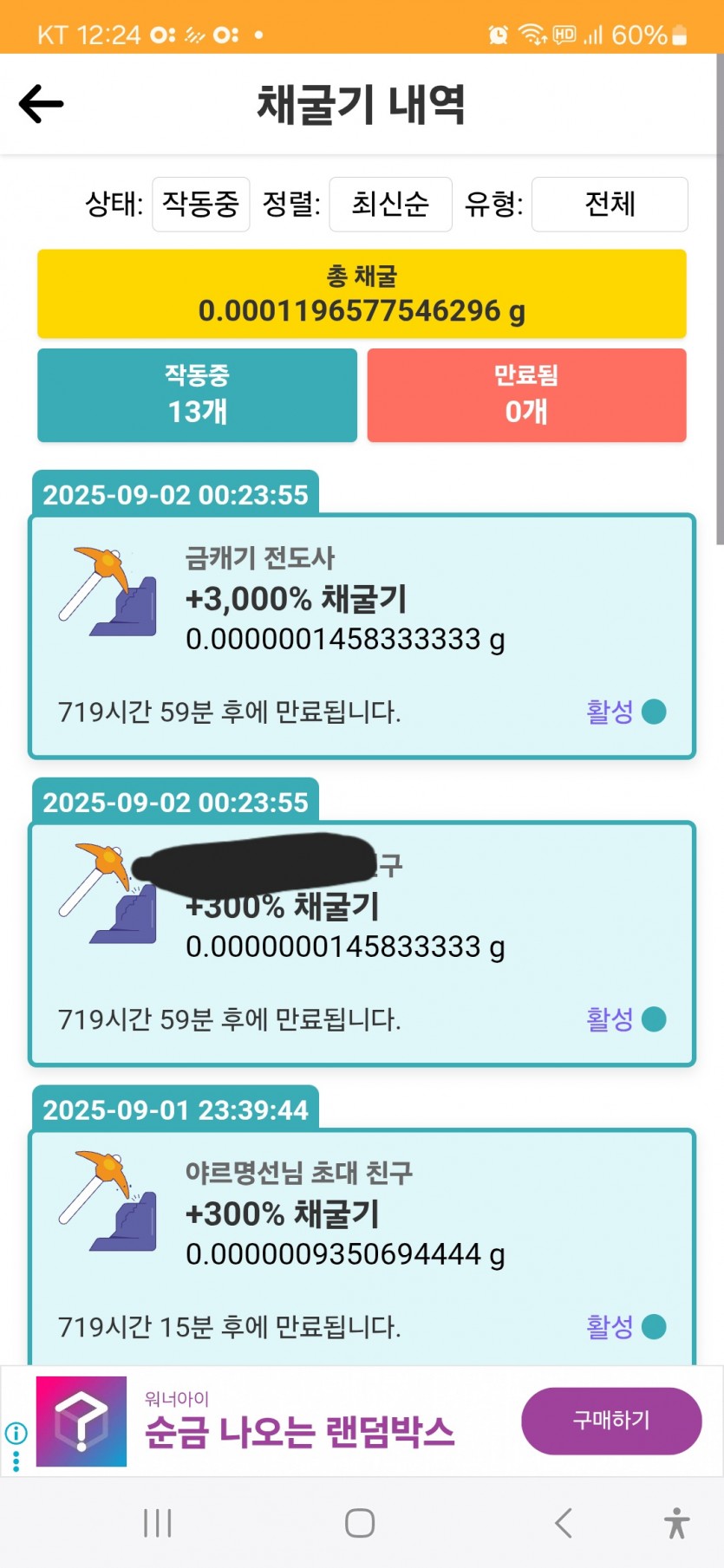Open the ad info icon

click(16, 1433)
